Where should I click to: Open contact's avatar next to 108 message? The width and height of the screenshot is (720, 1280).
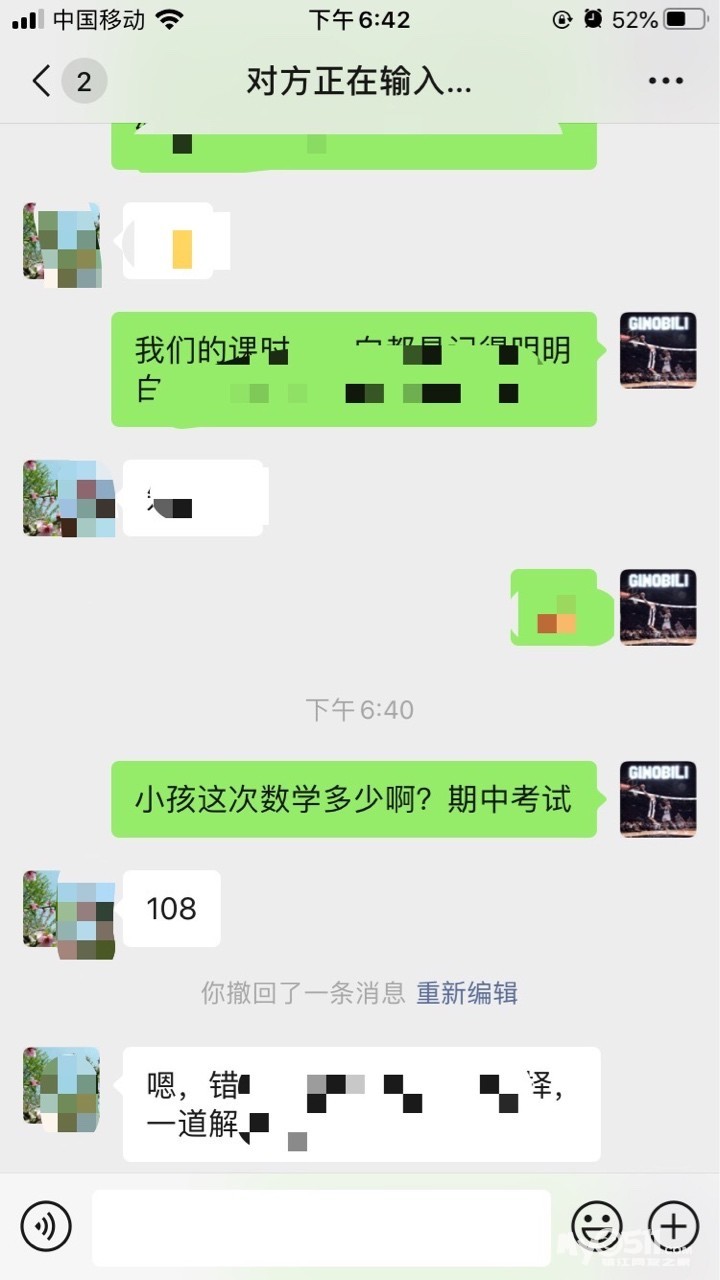pyautogui.click(x=62, y=909)
